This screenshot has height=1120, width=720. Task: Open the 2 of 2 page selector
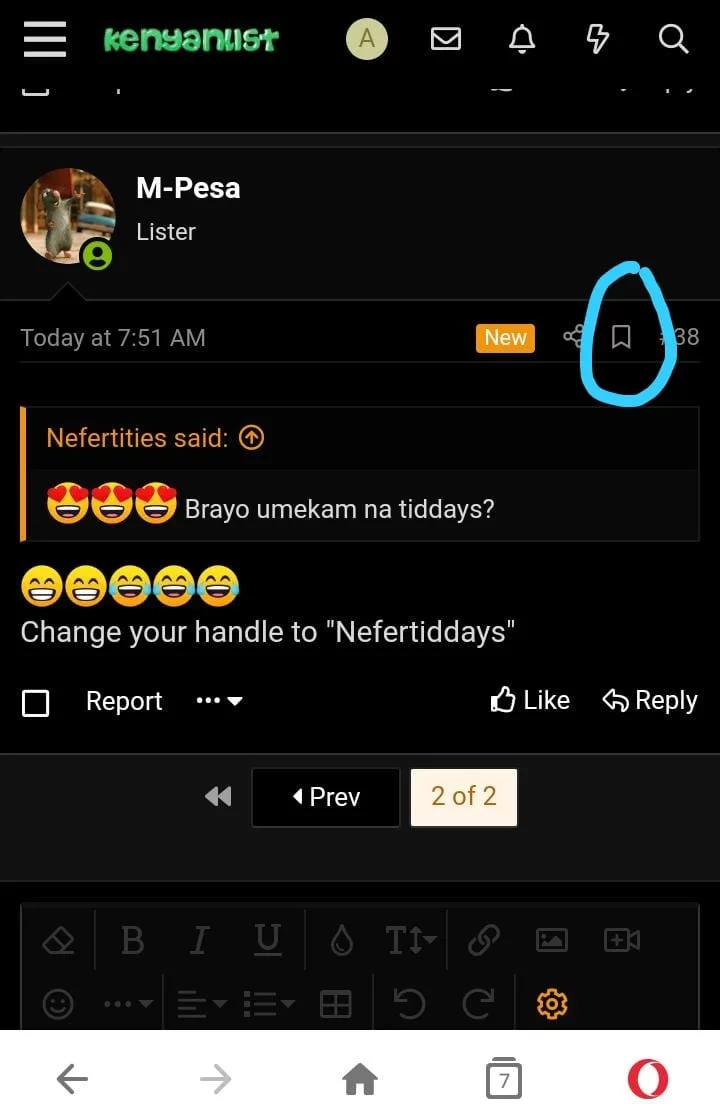(464, 797)
